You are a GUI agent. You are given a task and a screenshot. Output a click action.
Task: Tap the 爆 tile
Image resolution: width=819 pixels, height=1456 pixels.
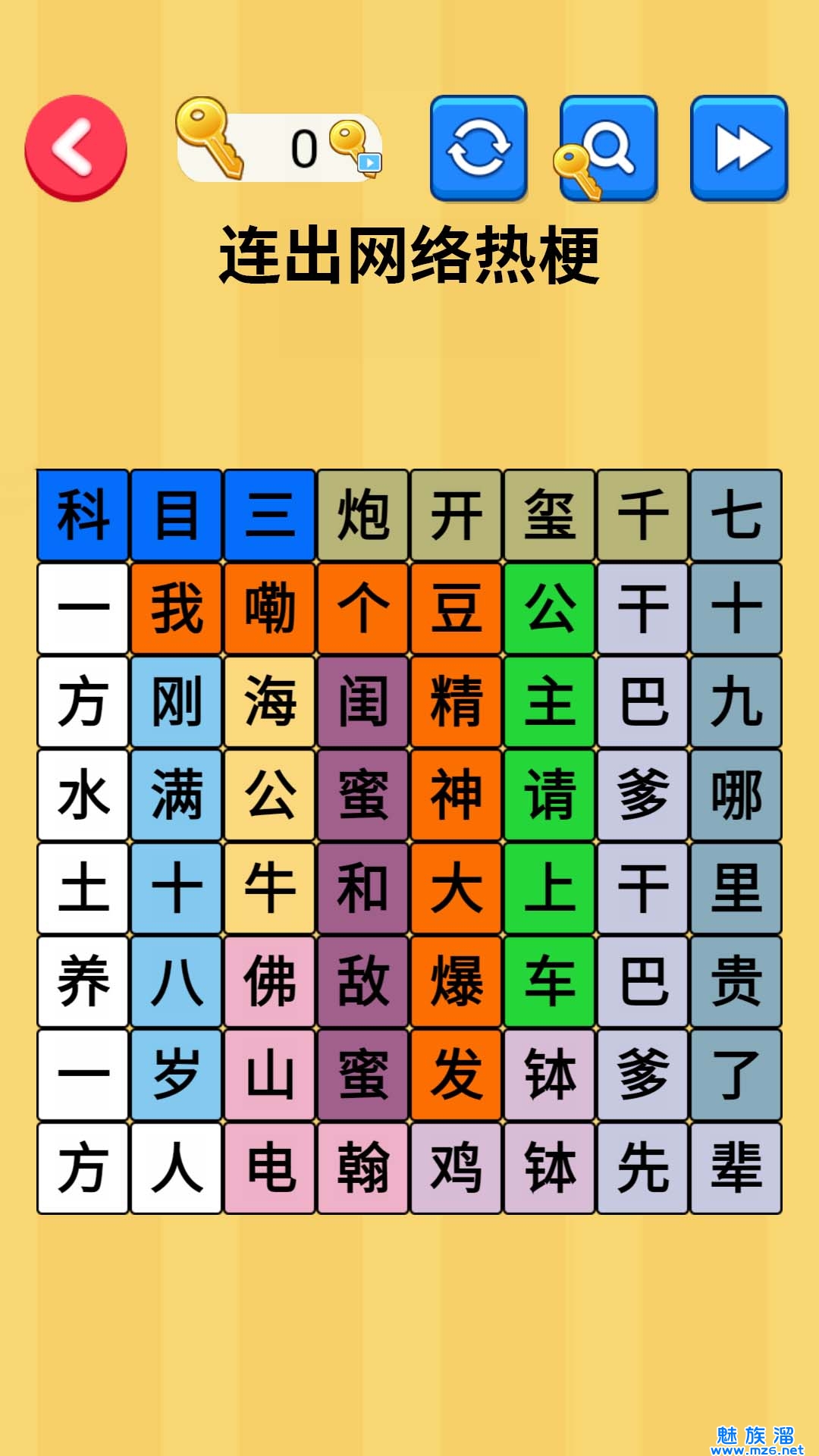[457, 981]
